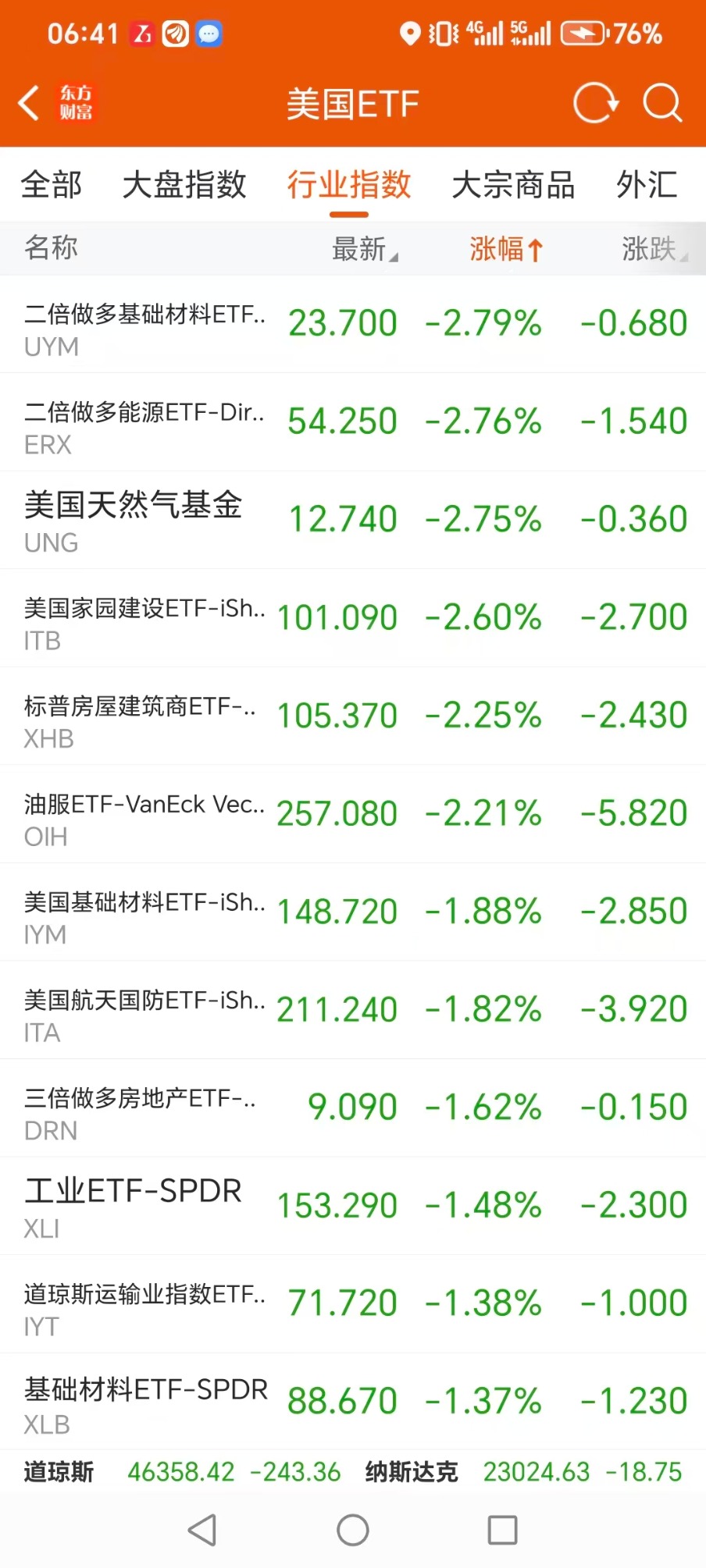
Task: Toggle sorting by 涨幅 column
Action: [x=505, y=249]
